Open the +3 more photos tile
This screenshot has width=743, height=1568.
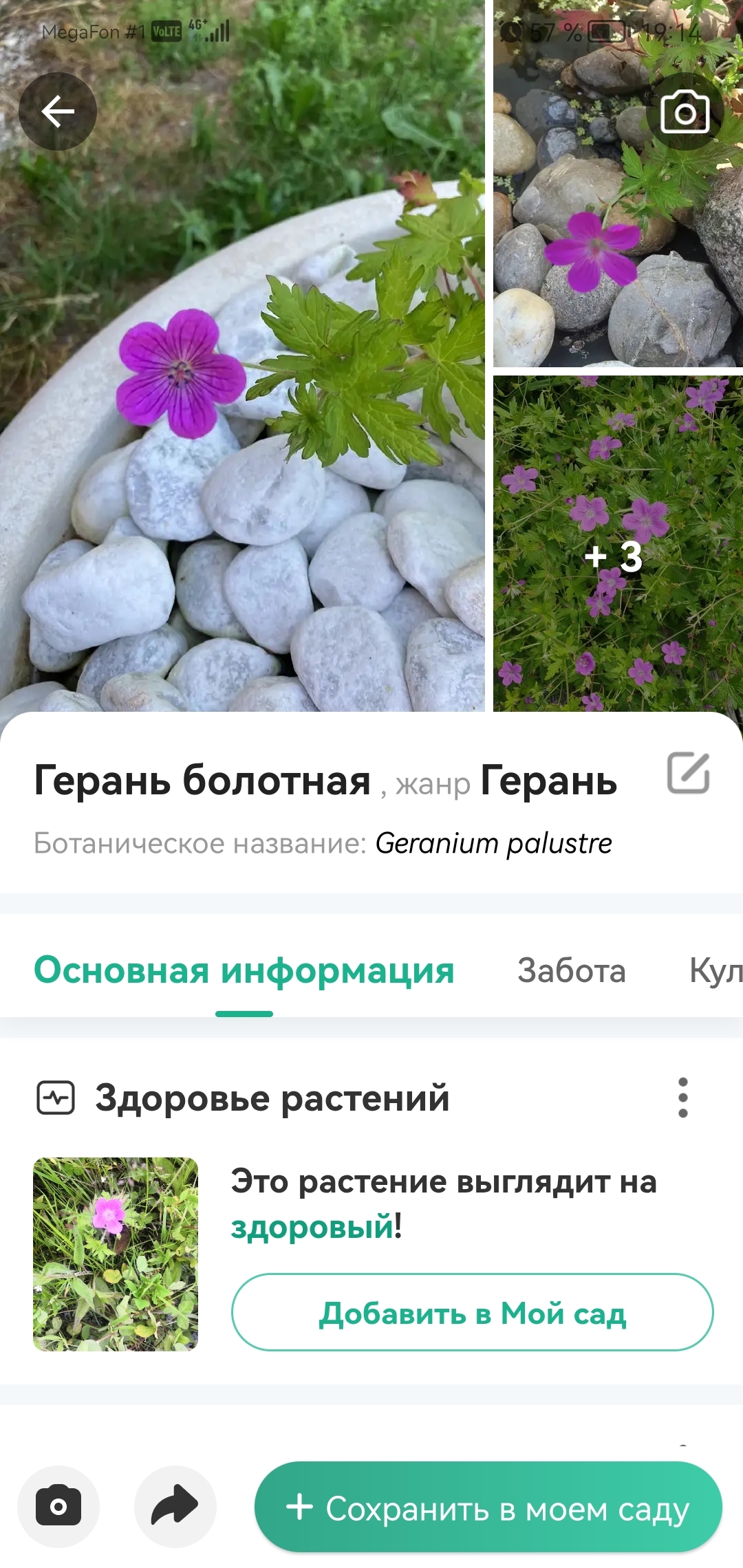(617, 543)
